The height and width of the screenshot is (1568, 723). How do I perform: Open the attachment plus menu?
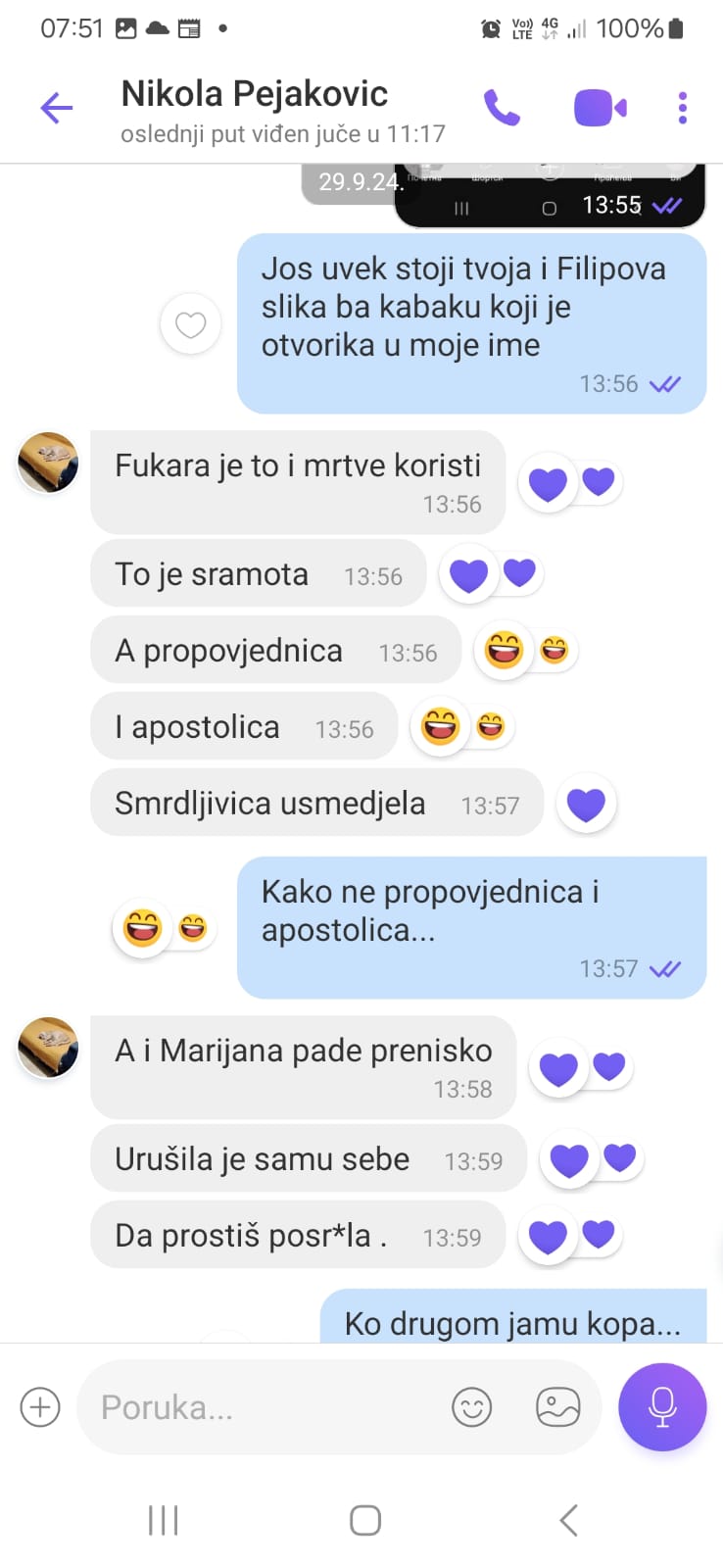tap(40, 1407)
